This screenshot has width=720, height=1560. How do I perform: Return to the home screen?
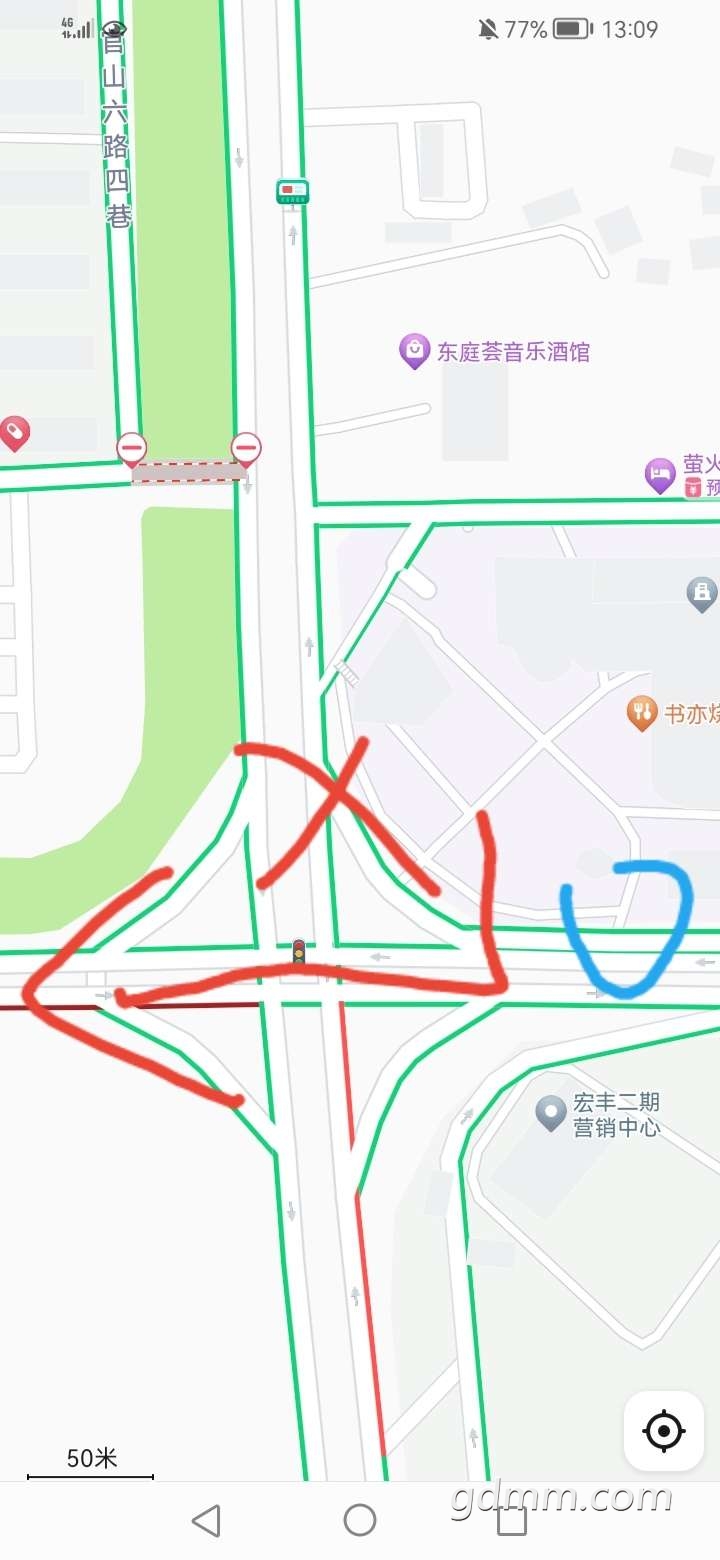360,1520
